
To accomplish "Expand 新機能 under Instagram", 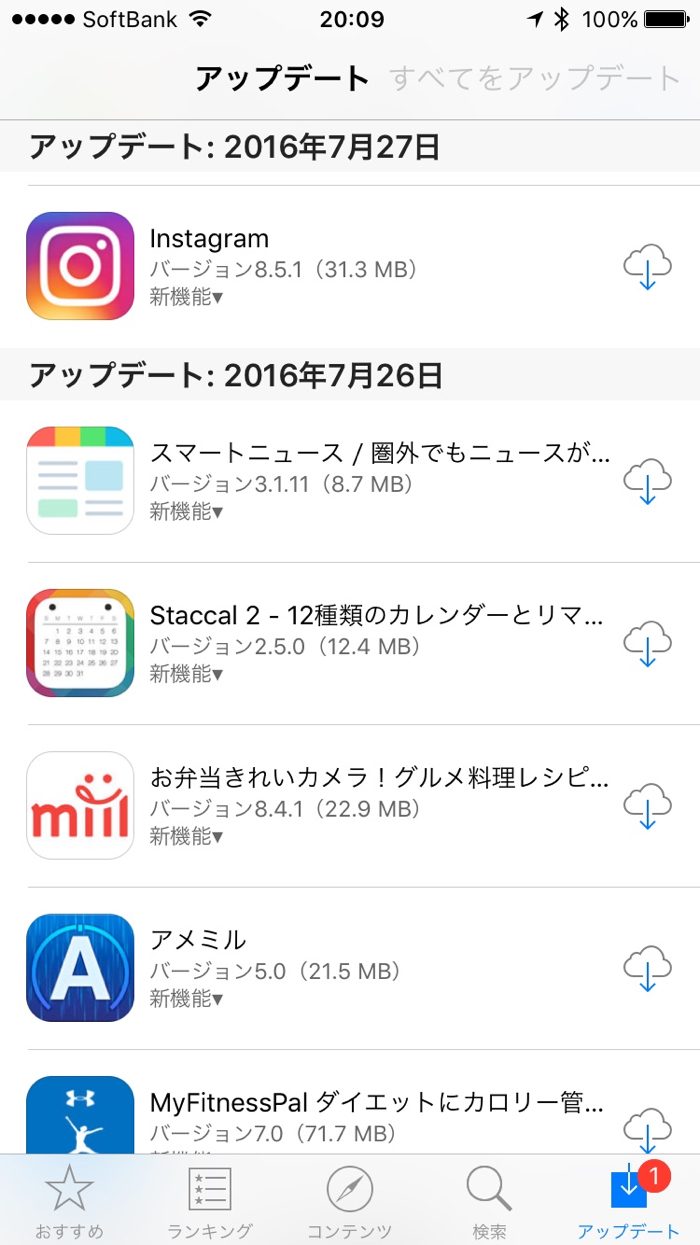I will click(186, 297).
